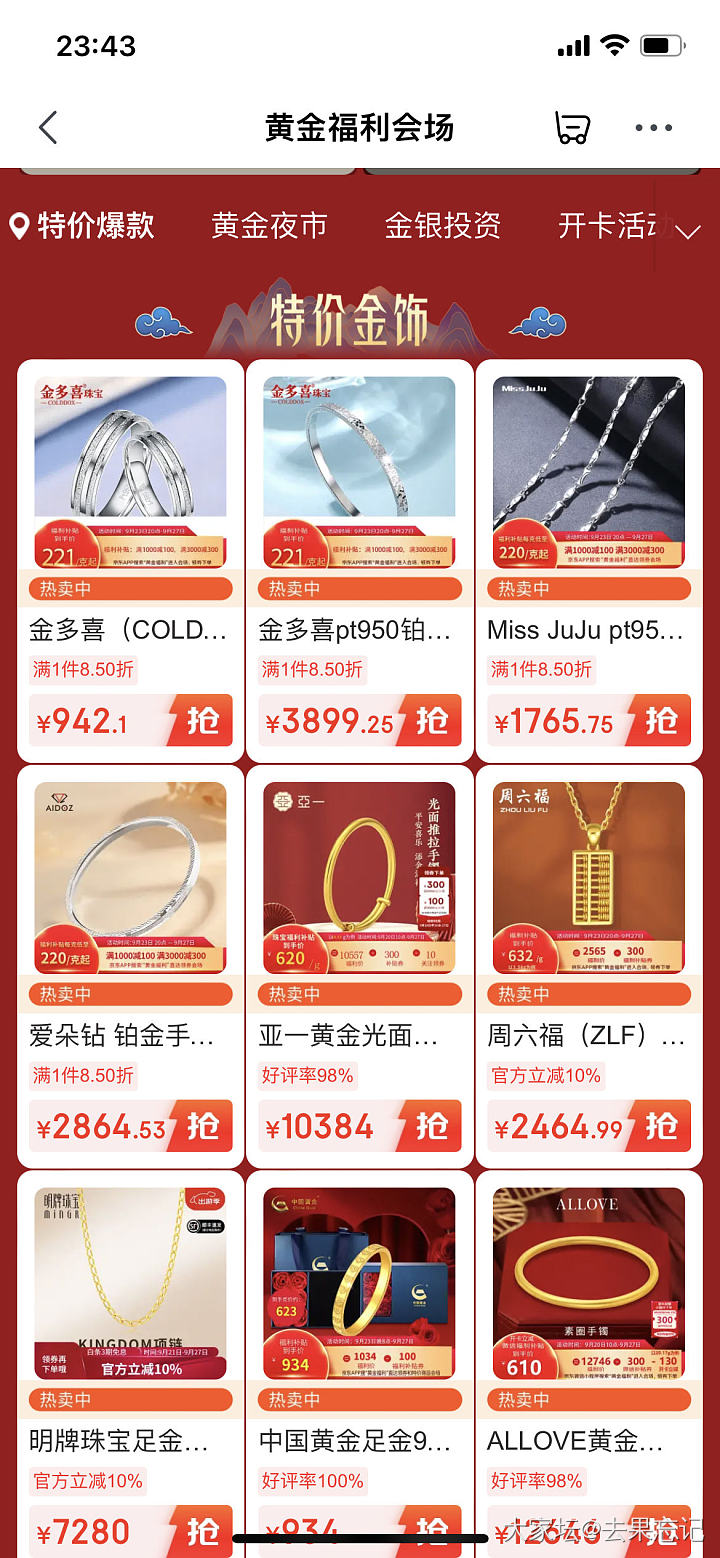The width and height of the screenshot is (720, 1558).
Task: Open the shopping cart
Action: coord(572,128)
